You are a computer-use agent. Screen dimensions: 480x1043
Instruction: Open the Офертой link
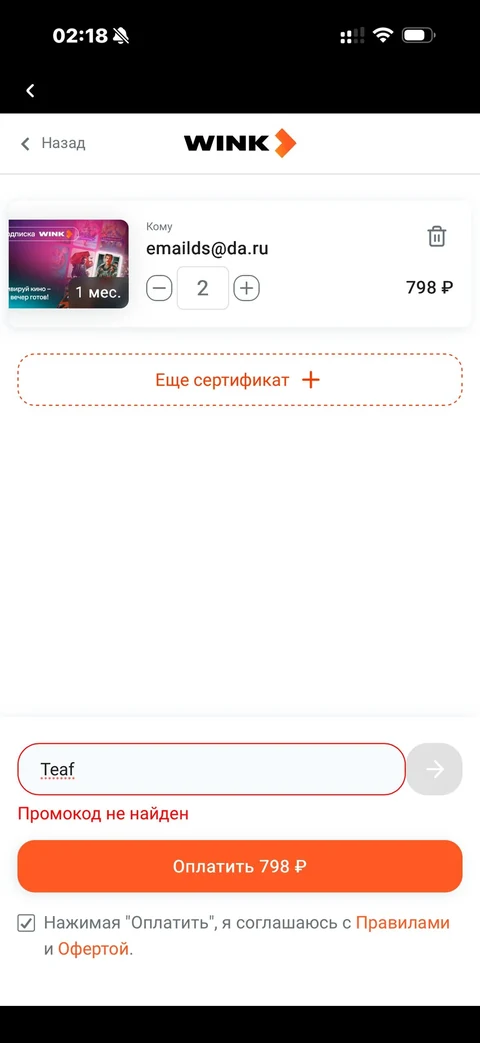click(93, 949)
